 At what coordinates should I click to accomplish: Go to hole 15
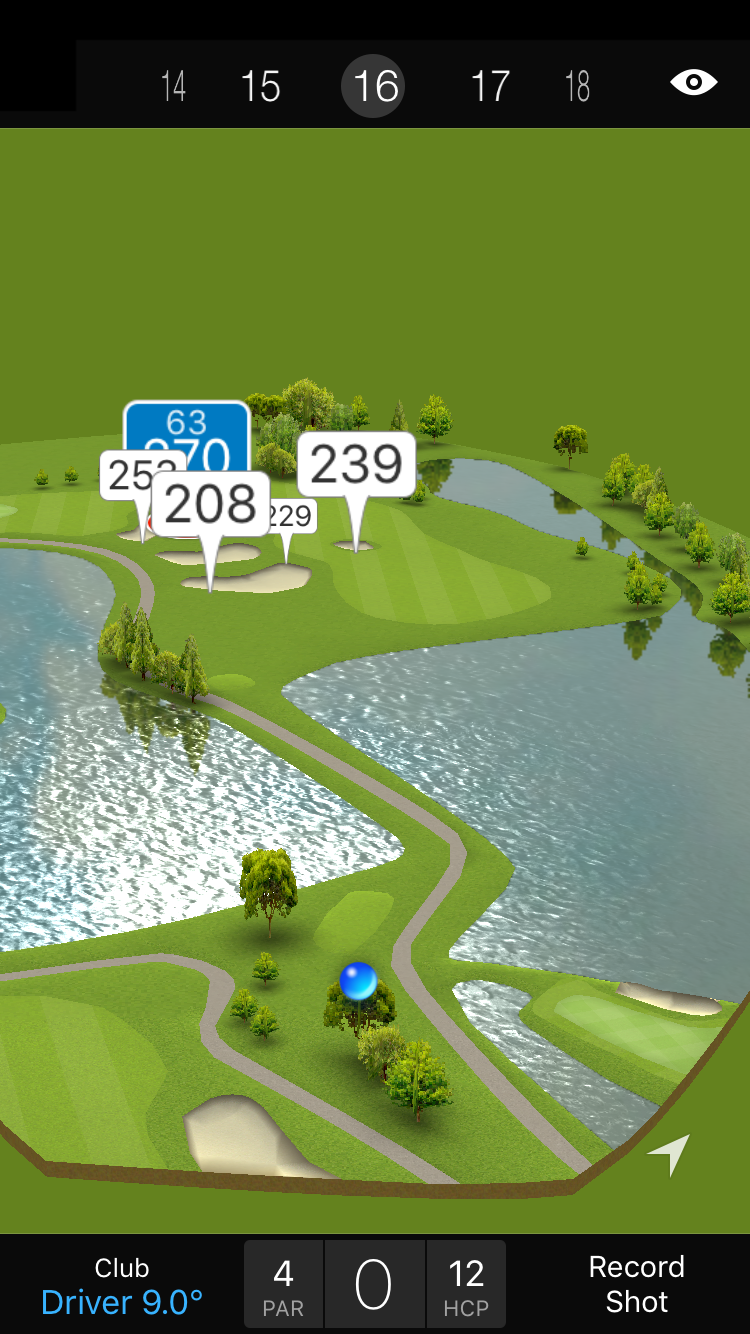[x=260, y=86]
